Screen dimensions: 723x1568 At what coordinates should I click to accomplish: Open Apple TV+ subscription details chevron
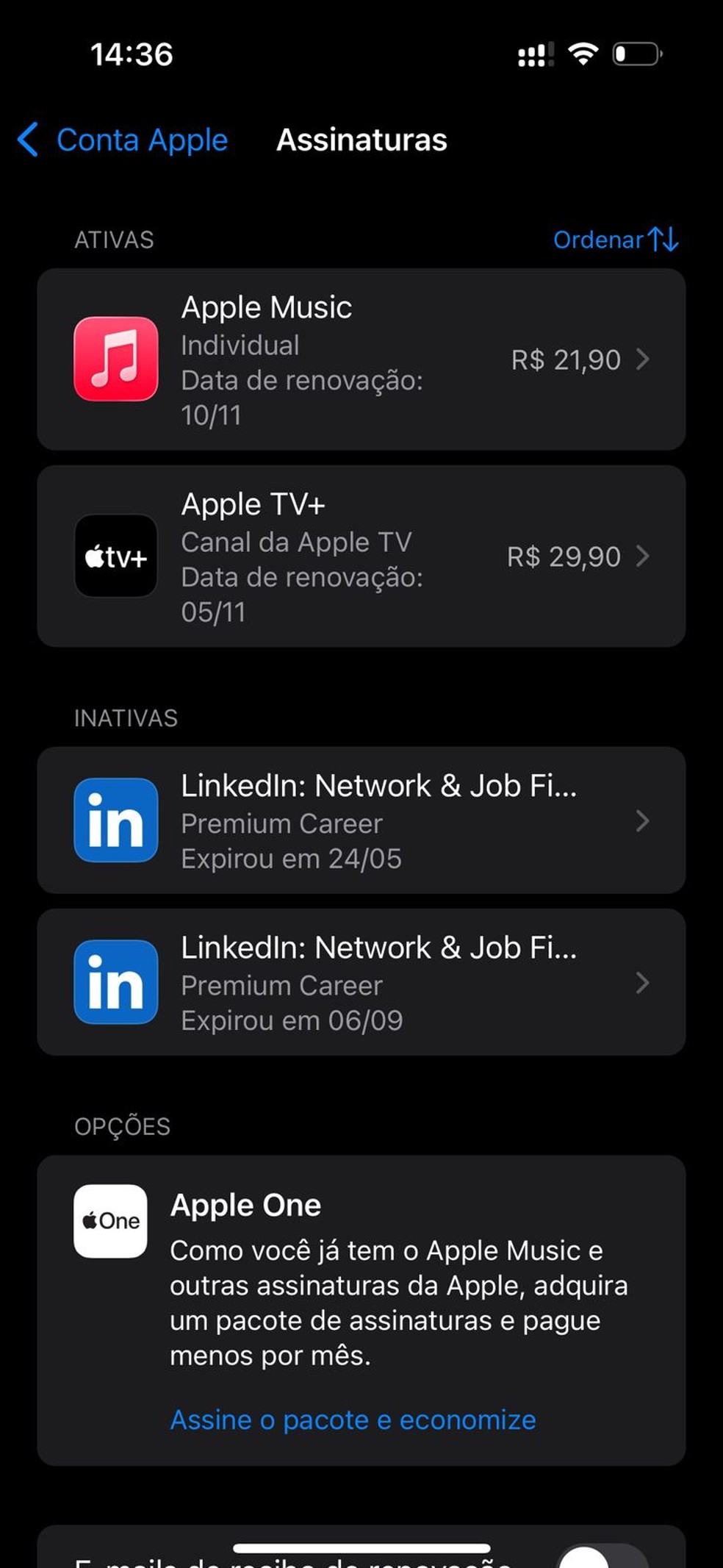click(646, 556)
